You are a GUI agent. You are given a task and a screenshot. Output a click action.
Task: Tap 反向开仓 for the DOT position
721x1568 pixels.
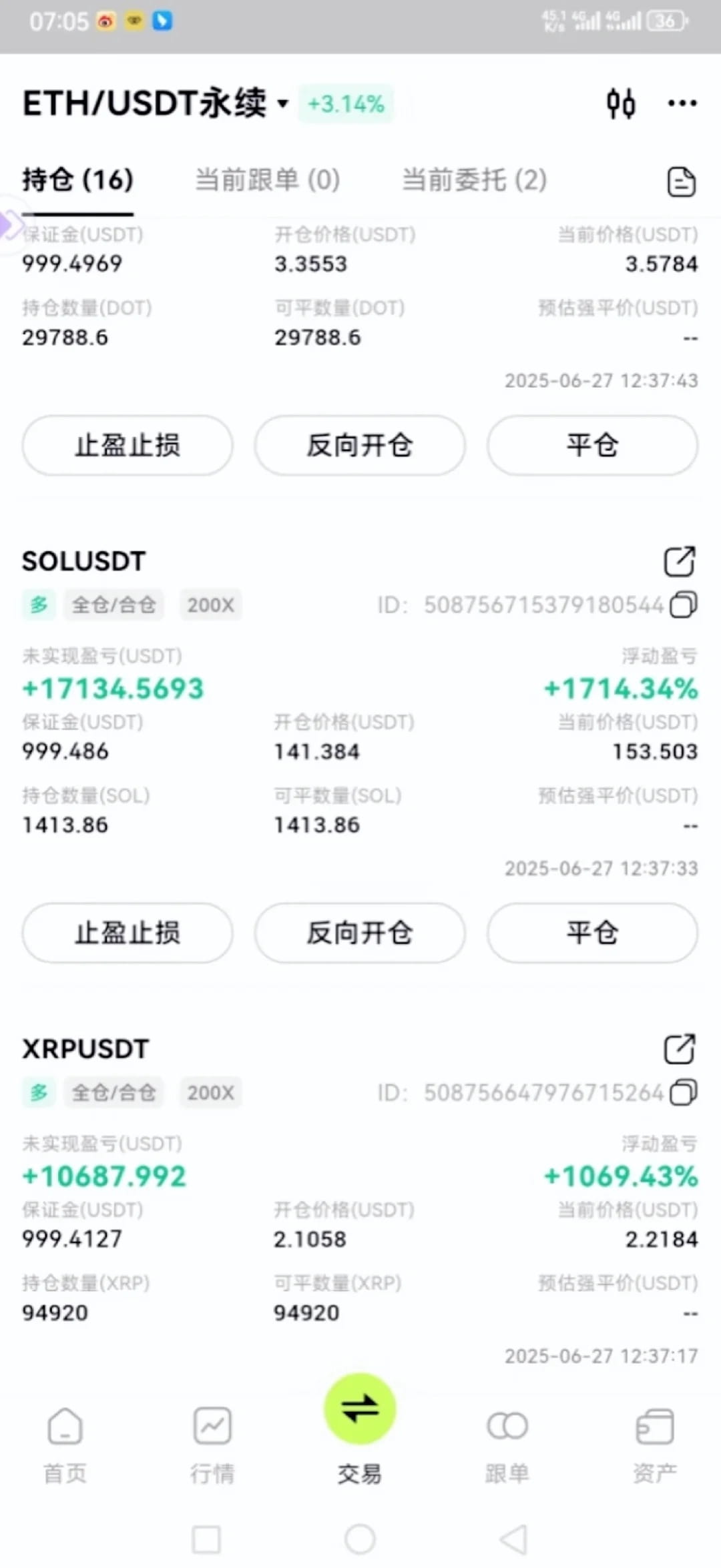pos(360,445)
